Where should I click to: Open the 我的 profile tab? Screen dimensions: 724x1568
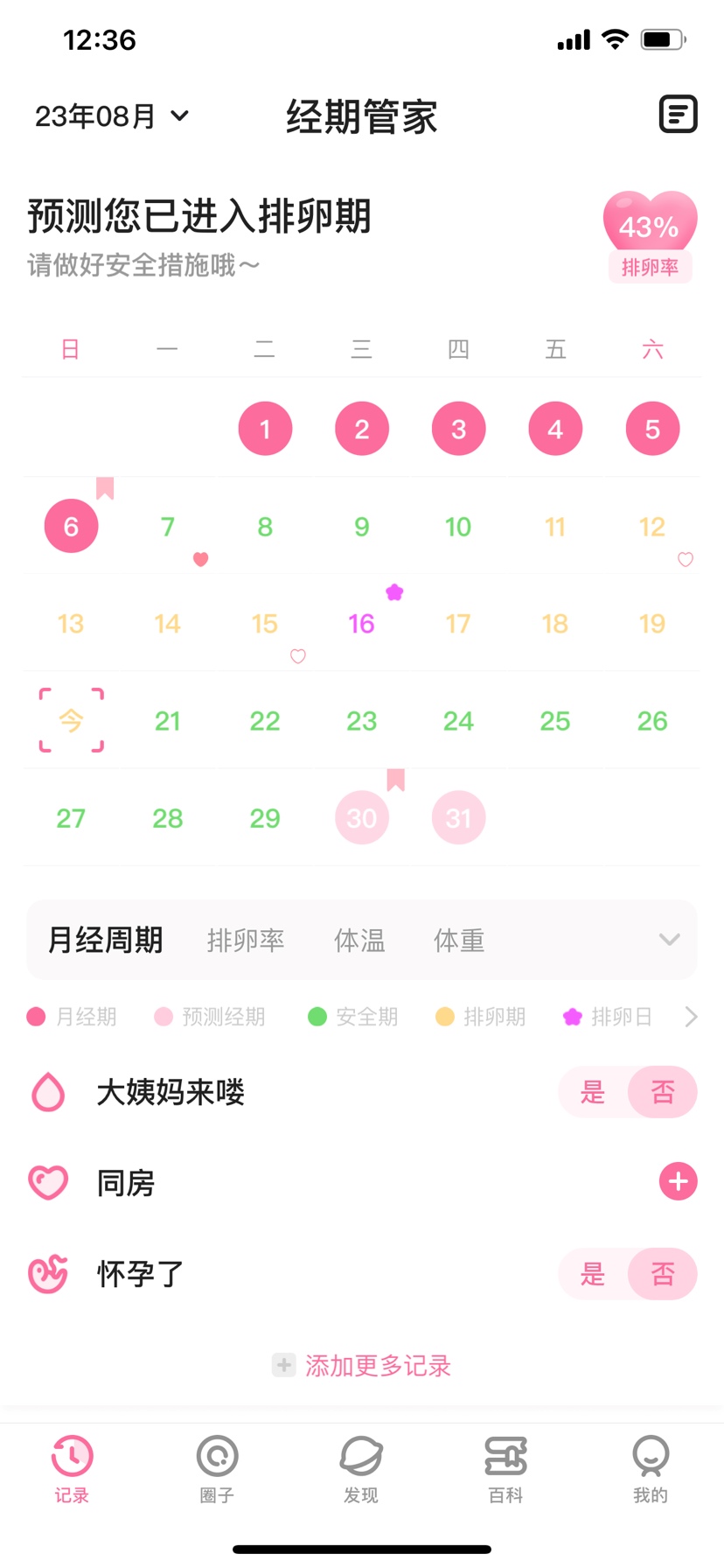[651, 1468]
